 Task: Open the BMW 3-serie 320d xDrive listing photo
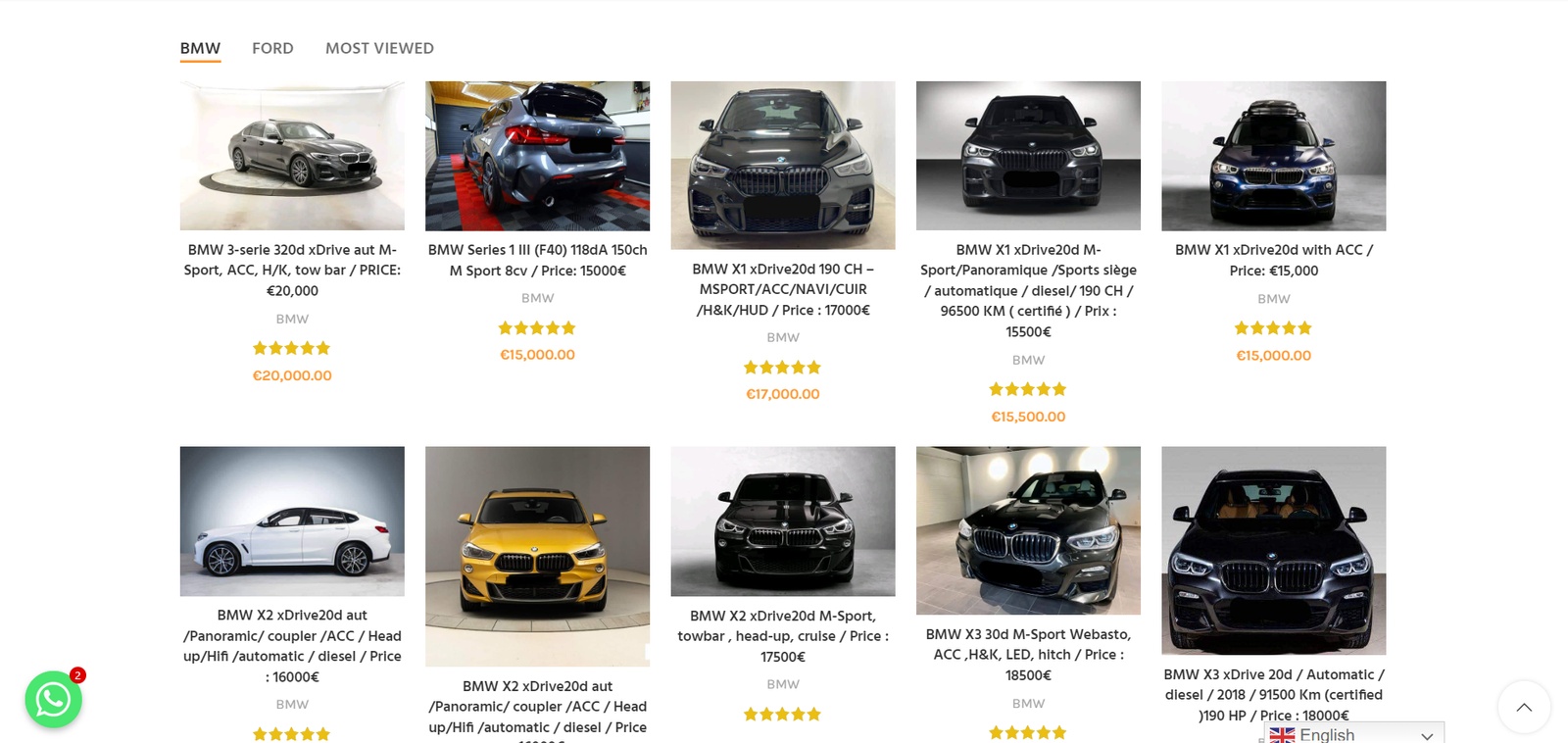(x=292, y=156)
